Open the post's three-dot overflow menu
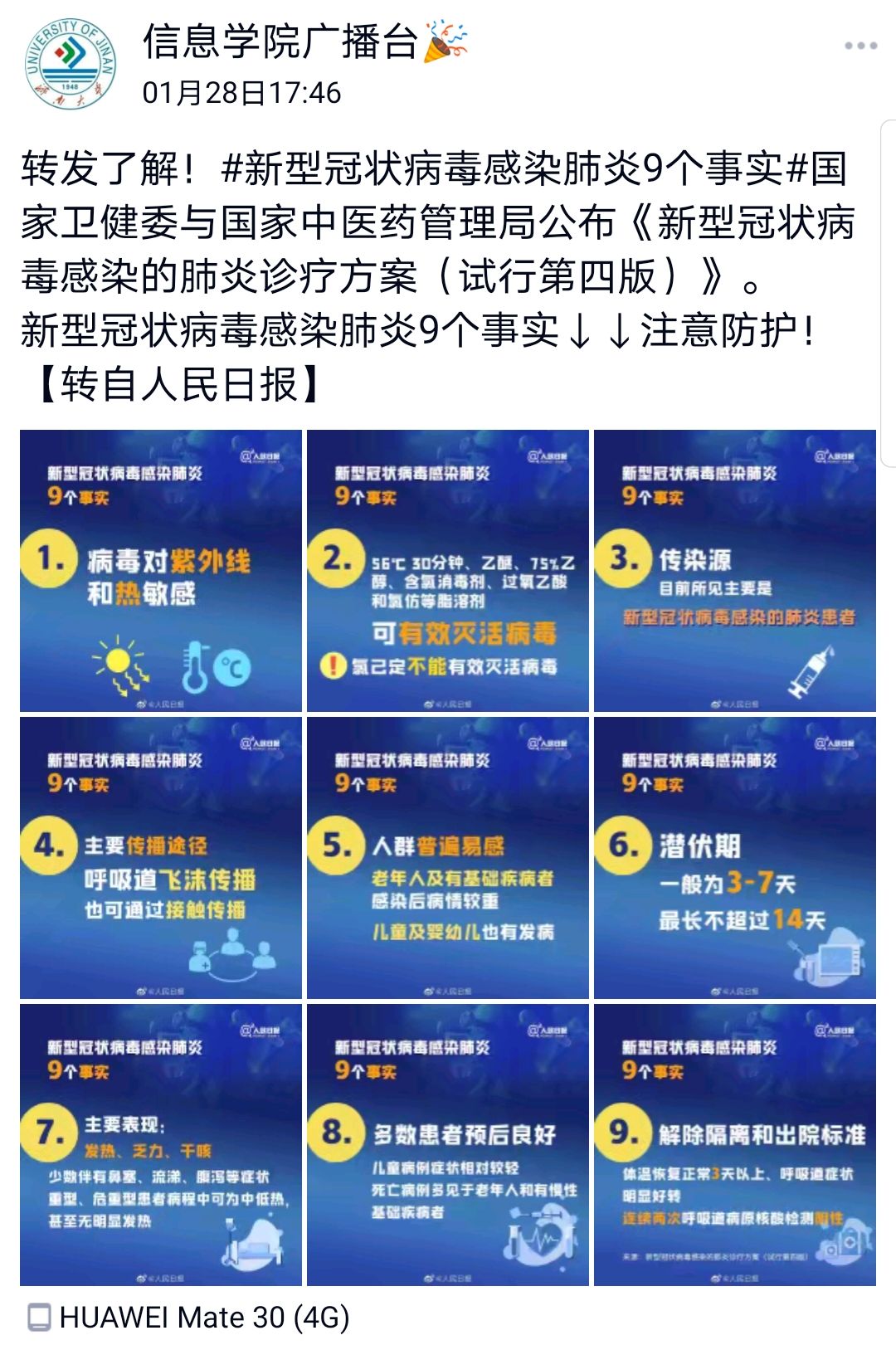 (x=860, y=46)
